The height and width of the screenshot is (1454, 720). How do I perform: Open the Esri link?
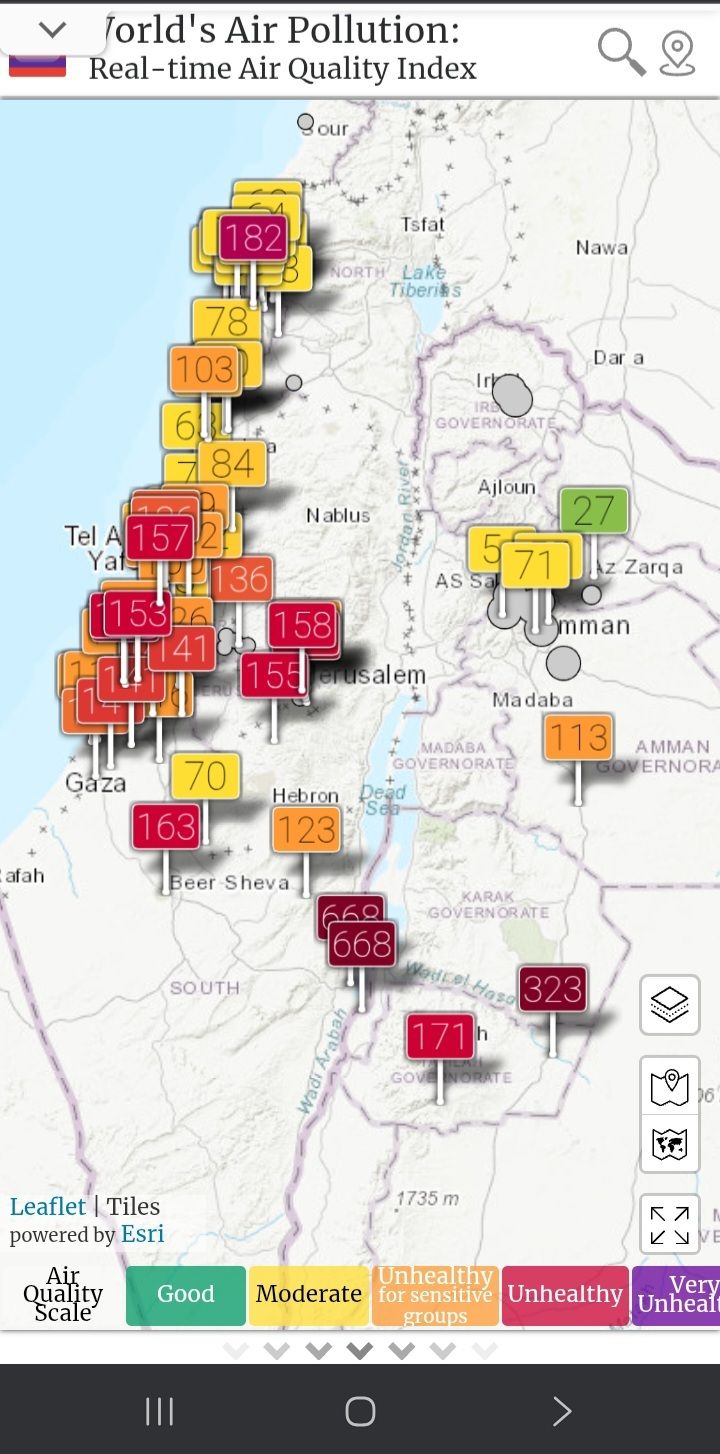pyautogui.click(x=142, y=1235)
